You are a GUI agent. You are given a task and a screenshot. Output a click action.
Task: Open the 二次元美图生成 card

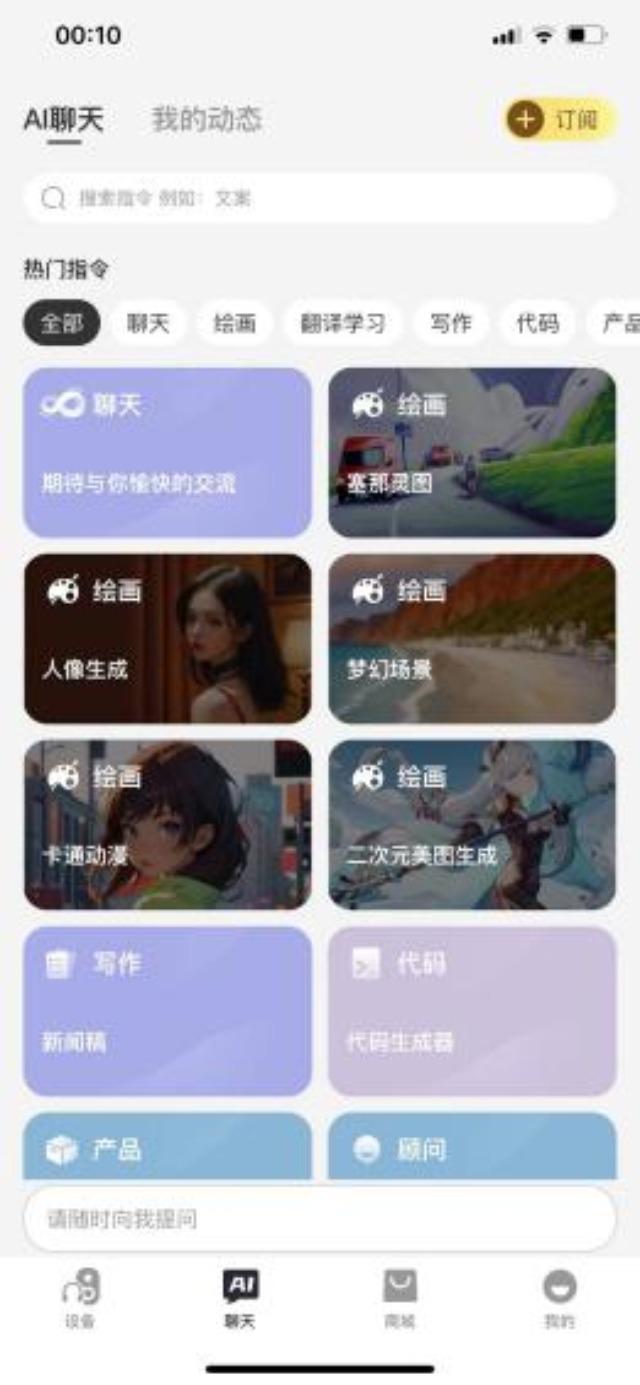(x=472, y=824)
